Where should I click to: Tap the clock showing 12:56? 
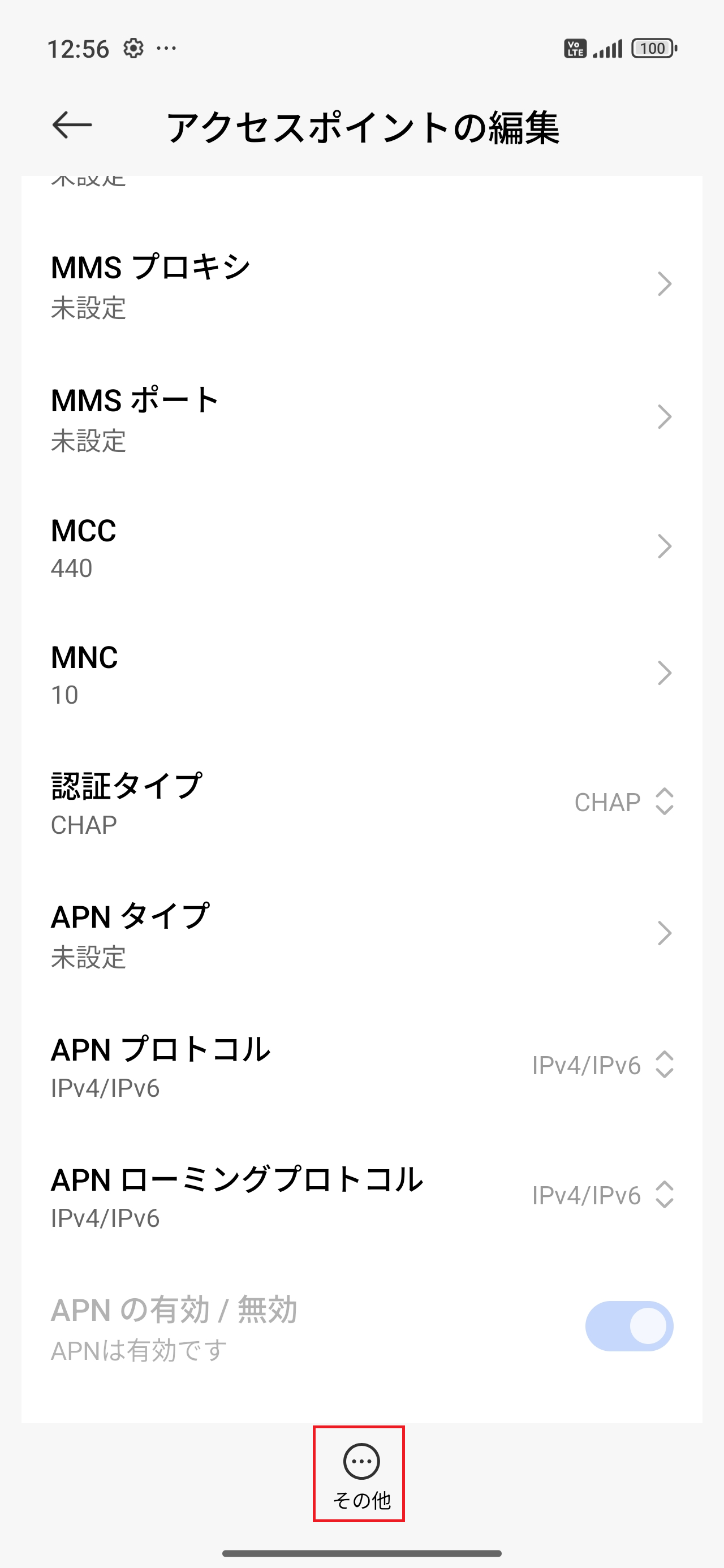[79, 48]
